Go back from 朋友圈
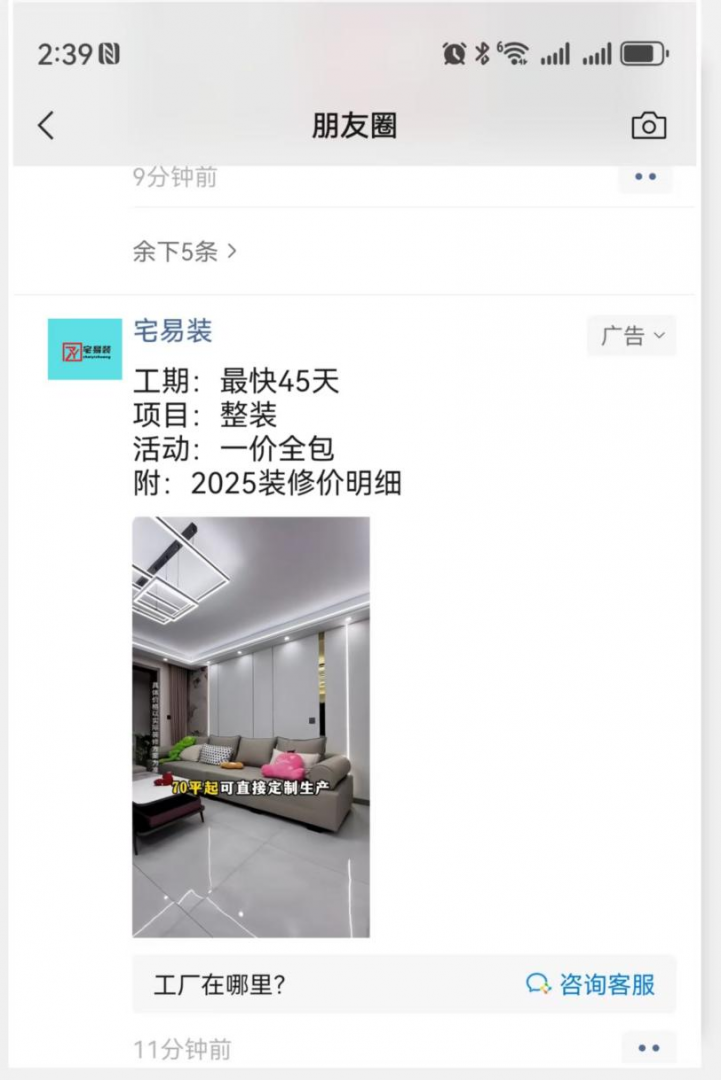The height and width of the screenshot is (1080, 721). [46, 126]
